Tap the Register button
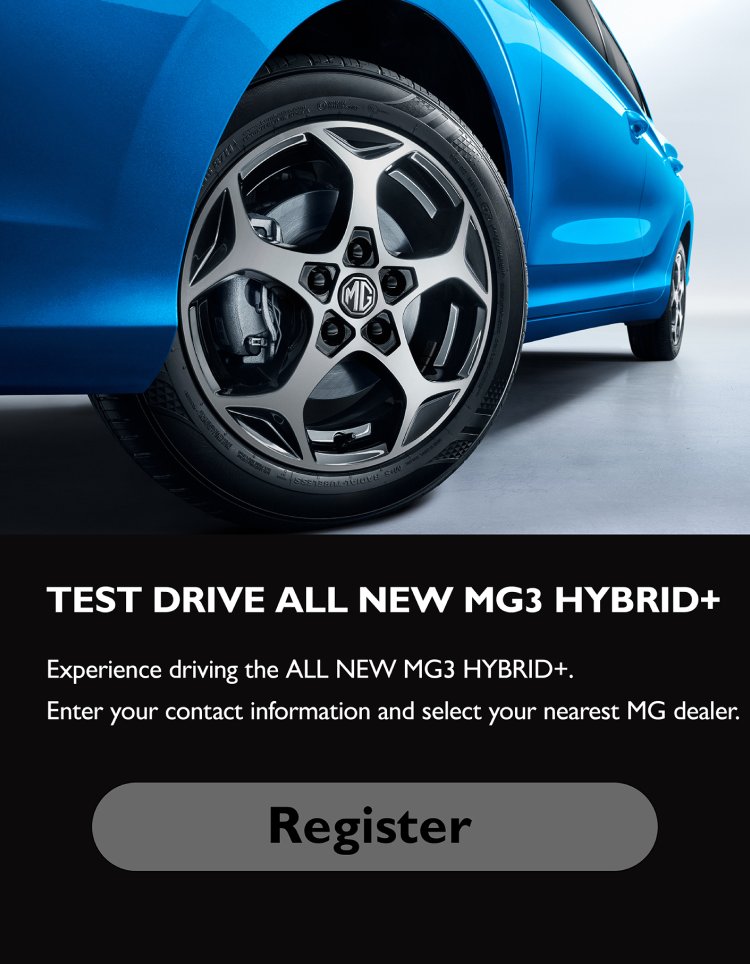 pos(374,826)
